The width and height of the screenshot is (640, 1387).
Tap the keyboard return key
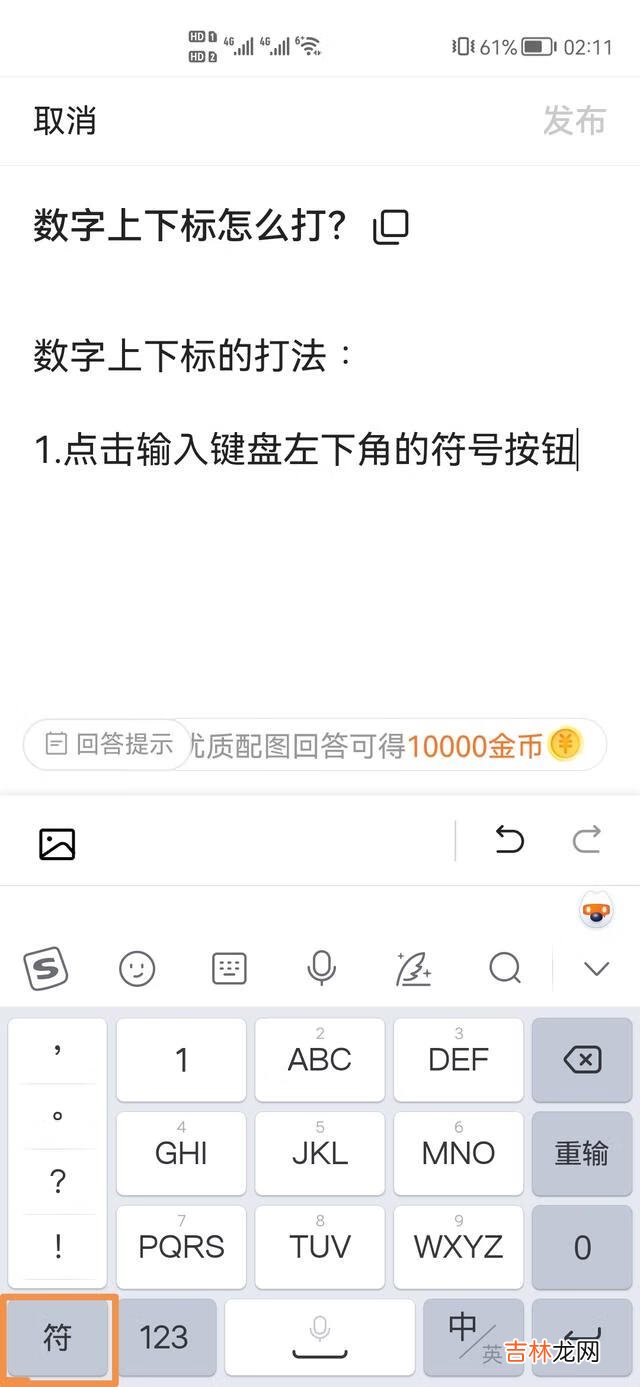click(x=582, y=1336)
